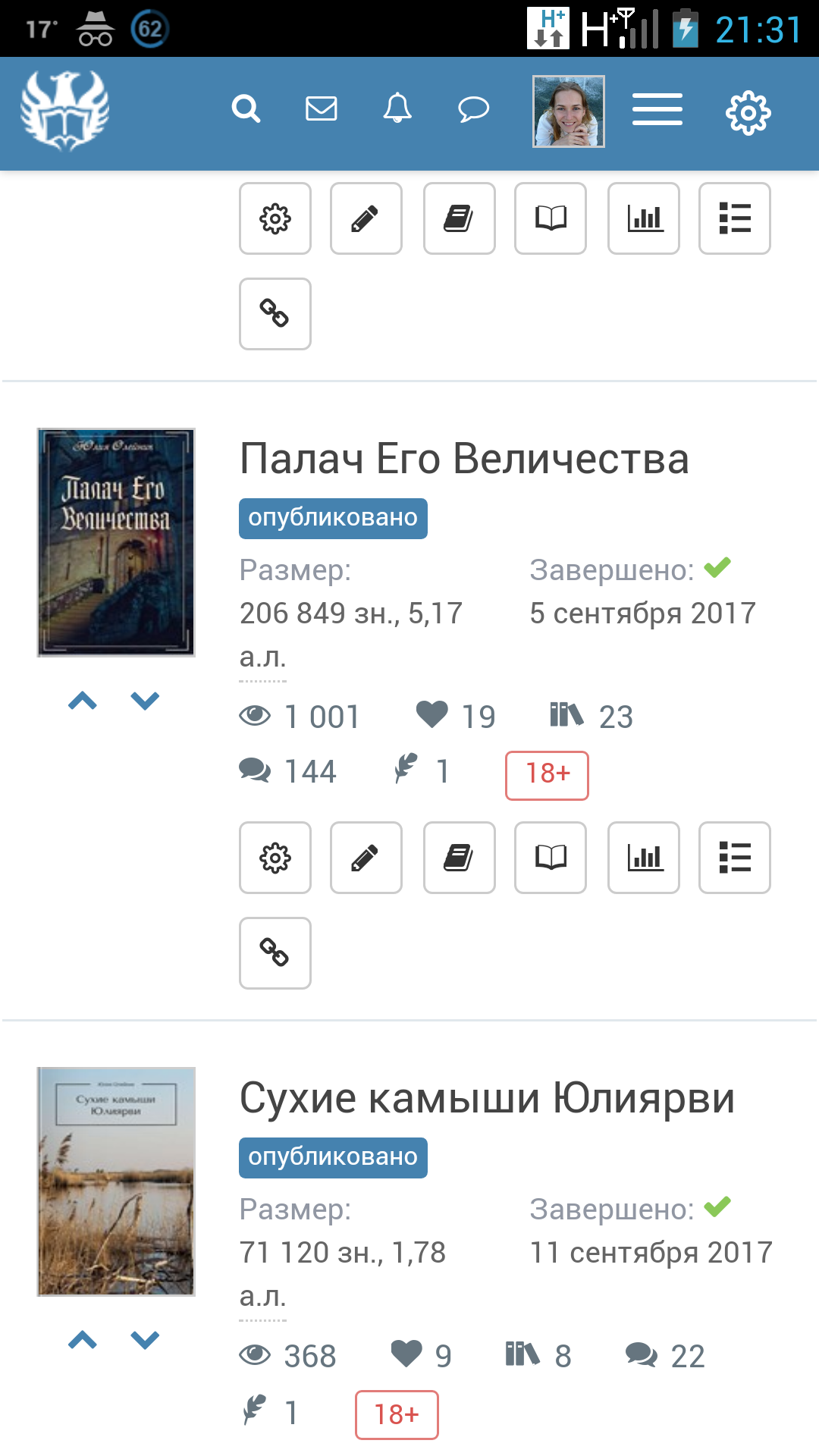Open the notifications bell
Image resolution: width=819 pixels, height=1456 pixels.
point(397,108)
